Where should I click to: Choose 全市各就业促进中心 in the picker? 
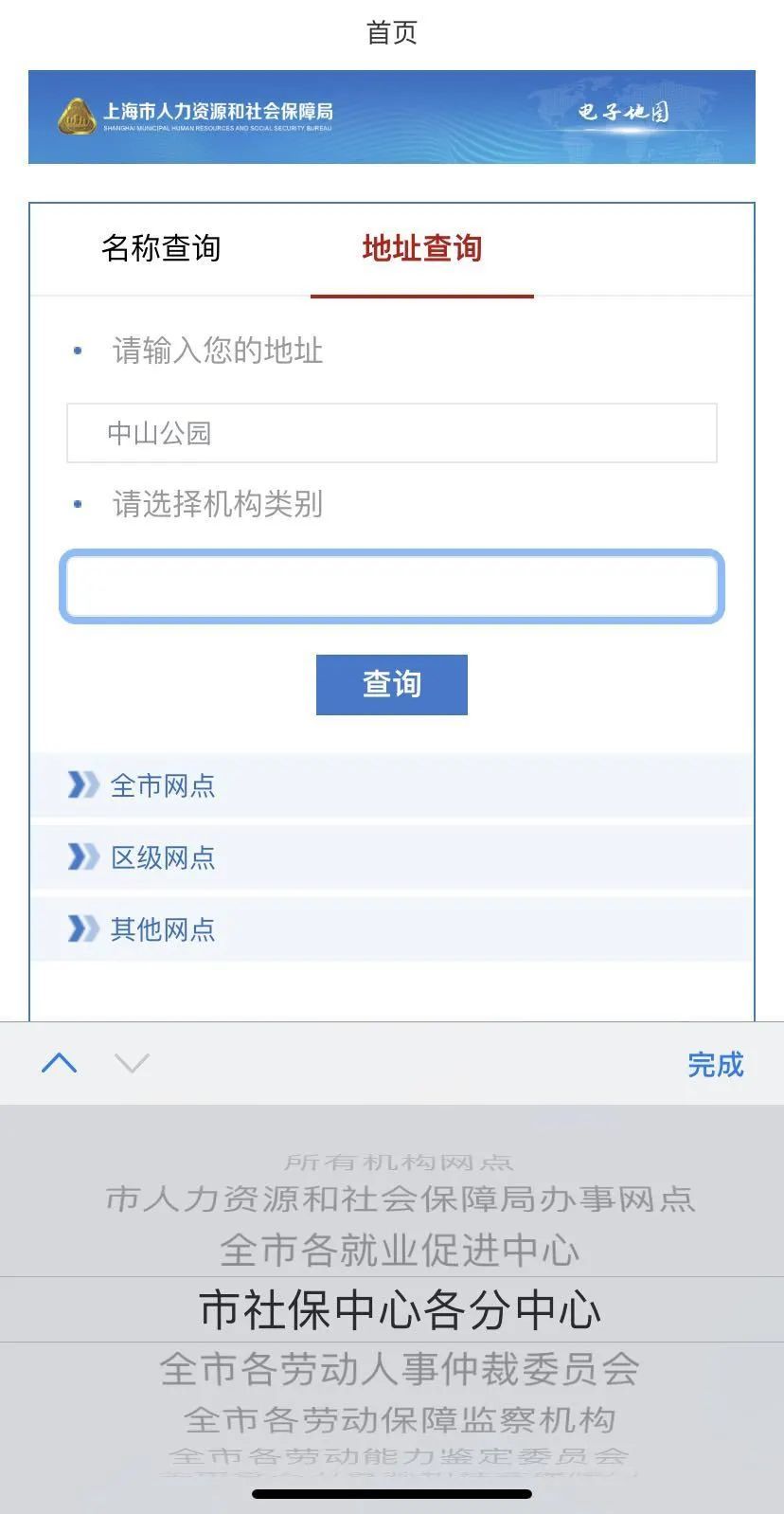point(399,1251)
